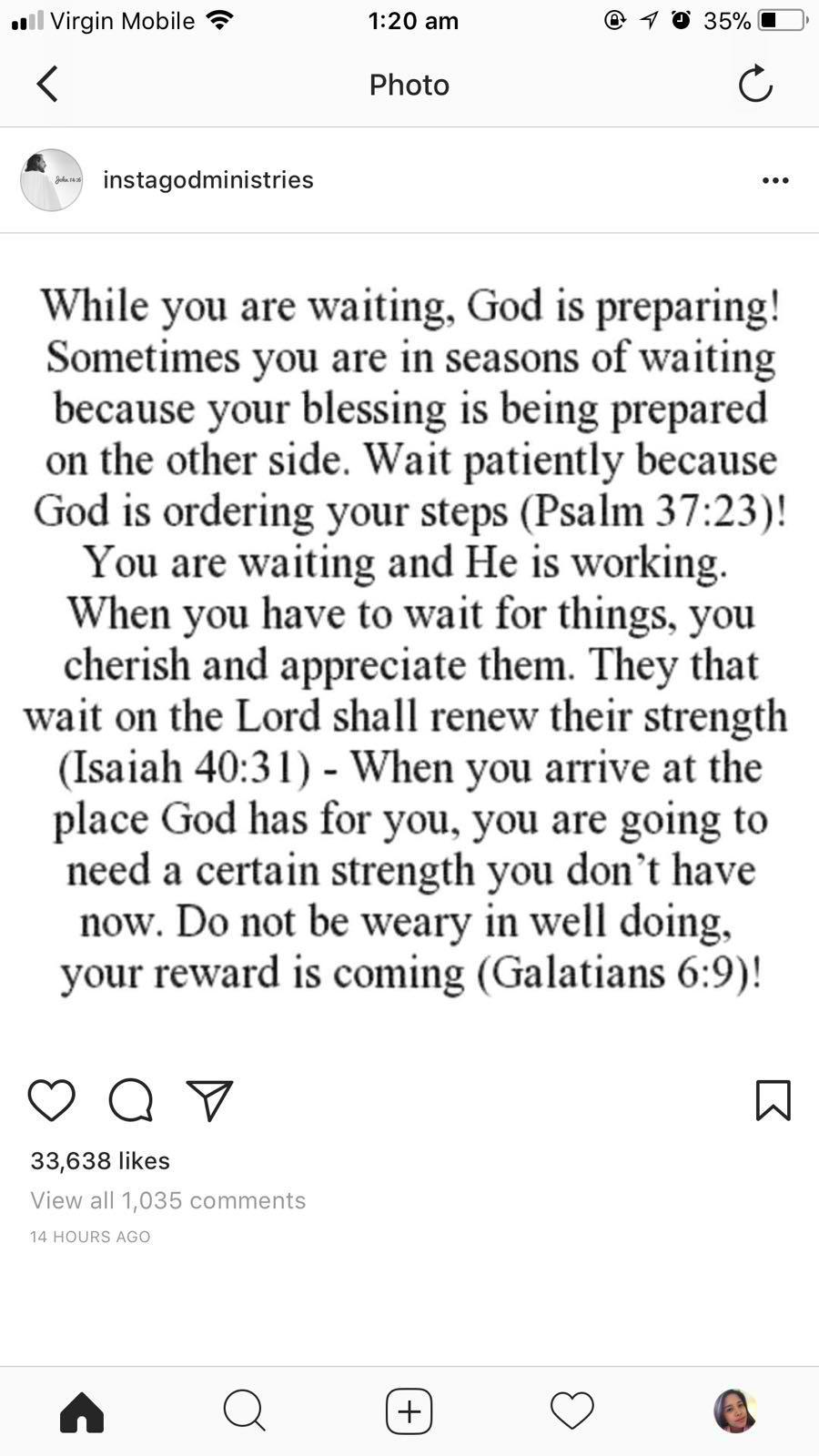
Task: Share the post via paper plane icon
Action: click(x=209, y=1100)
